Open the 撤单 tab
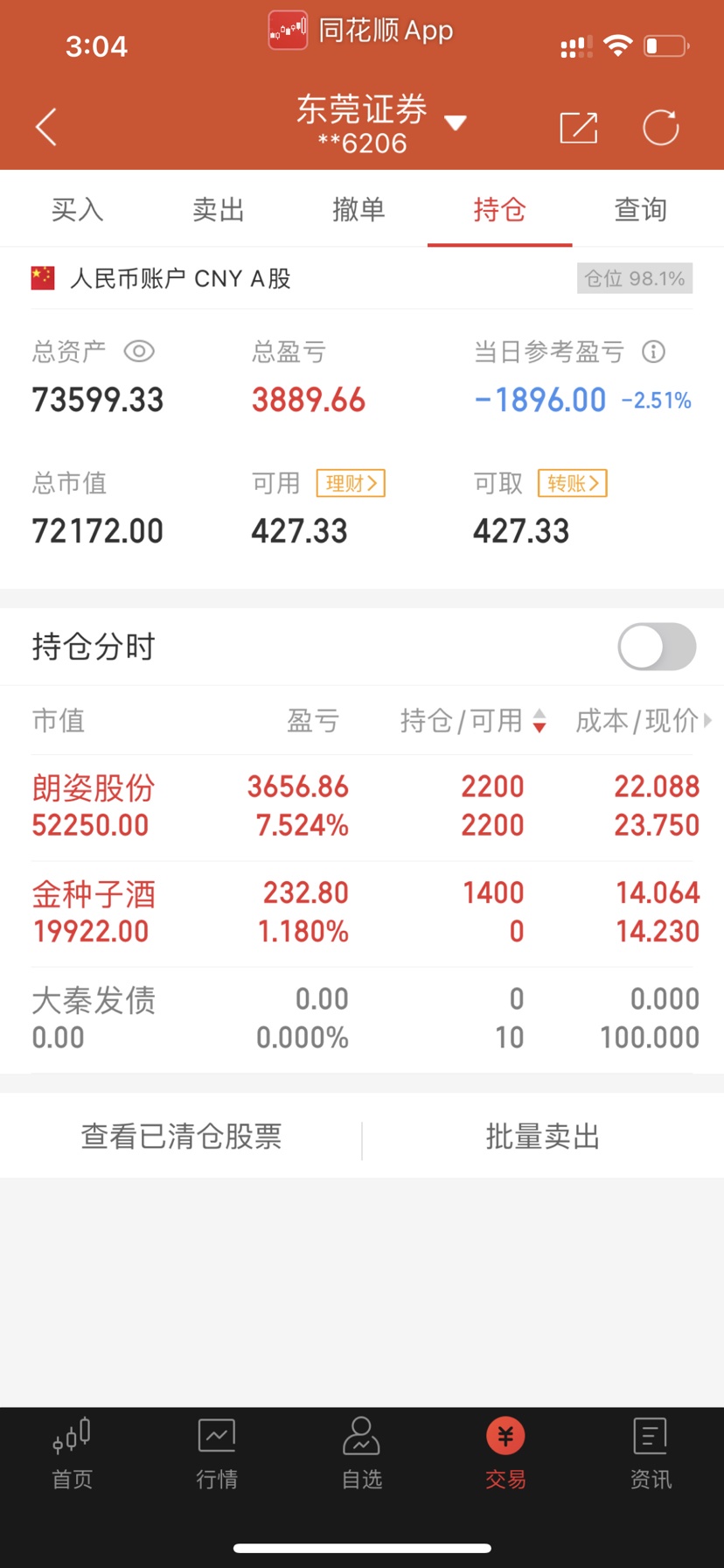Screen dimensions: 724x1568 click(359, 209)
